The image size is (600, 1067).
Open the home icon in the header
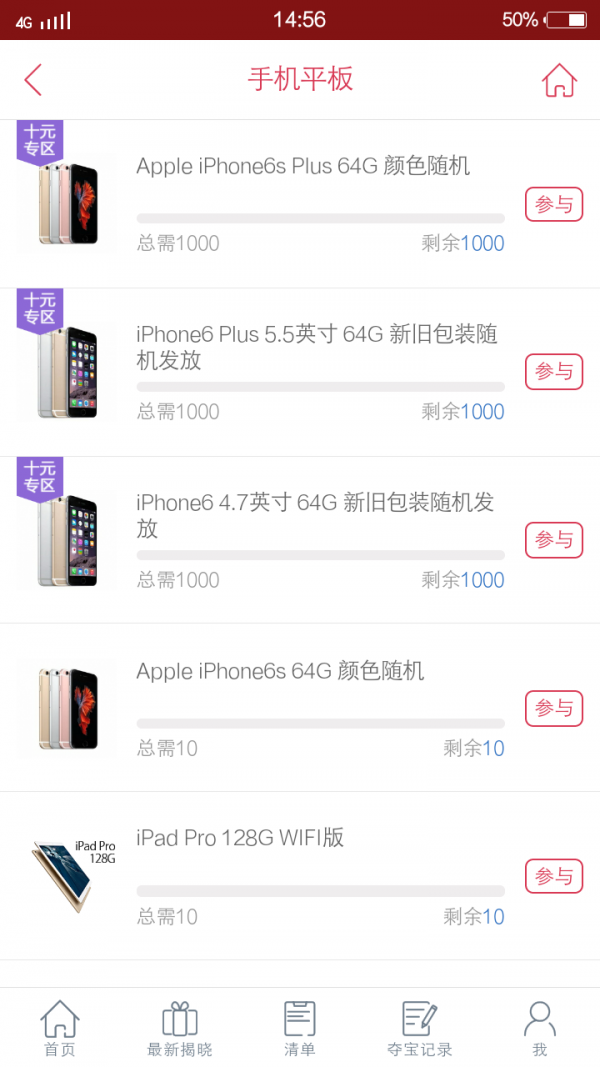(x=559, y=80)
